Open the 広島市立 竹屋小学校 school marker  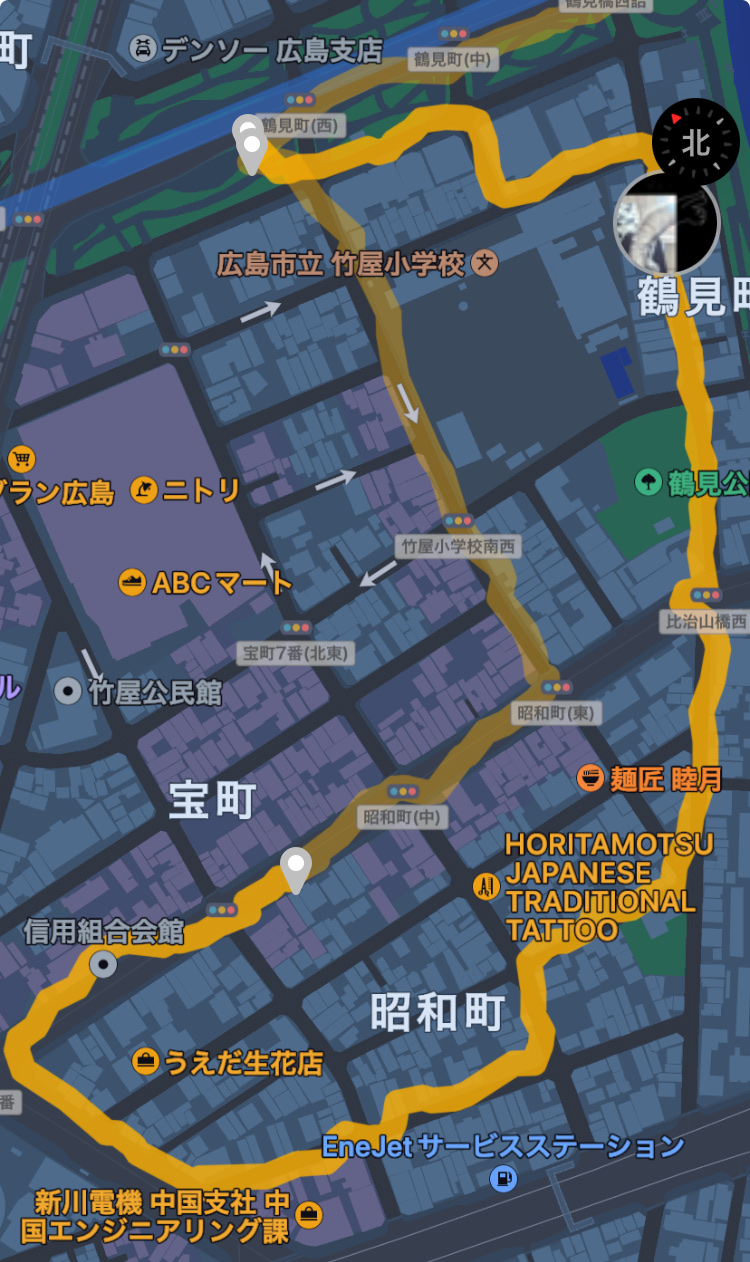pos(485,264)
